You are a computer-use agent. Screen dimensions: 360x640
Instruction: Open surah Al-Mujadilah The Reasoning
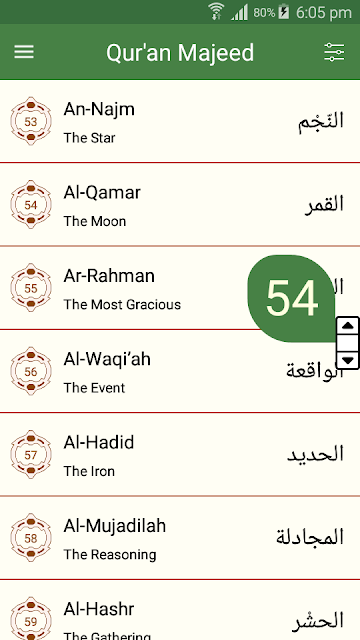tap(180, 538)
